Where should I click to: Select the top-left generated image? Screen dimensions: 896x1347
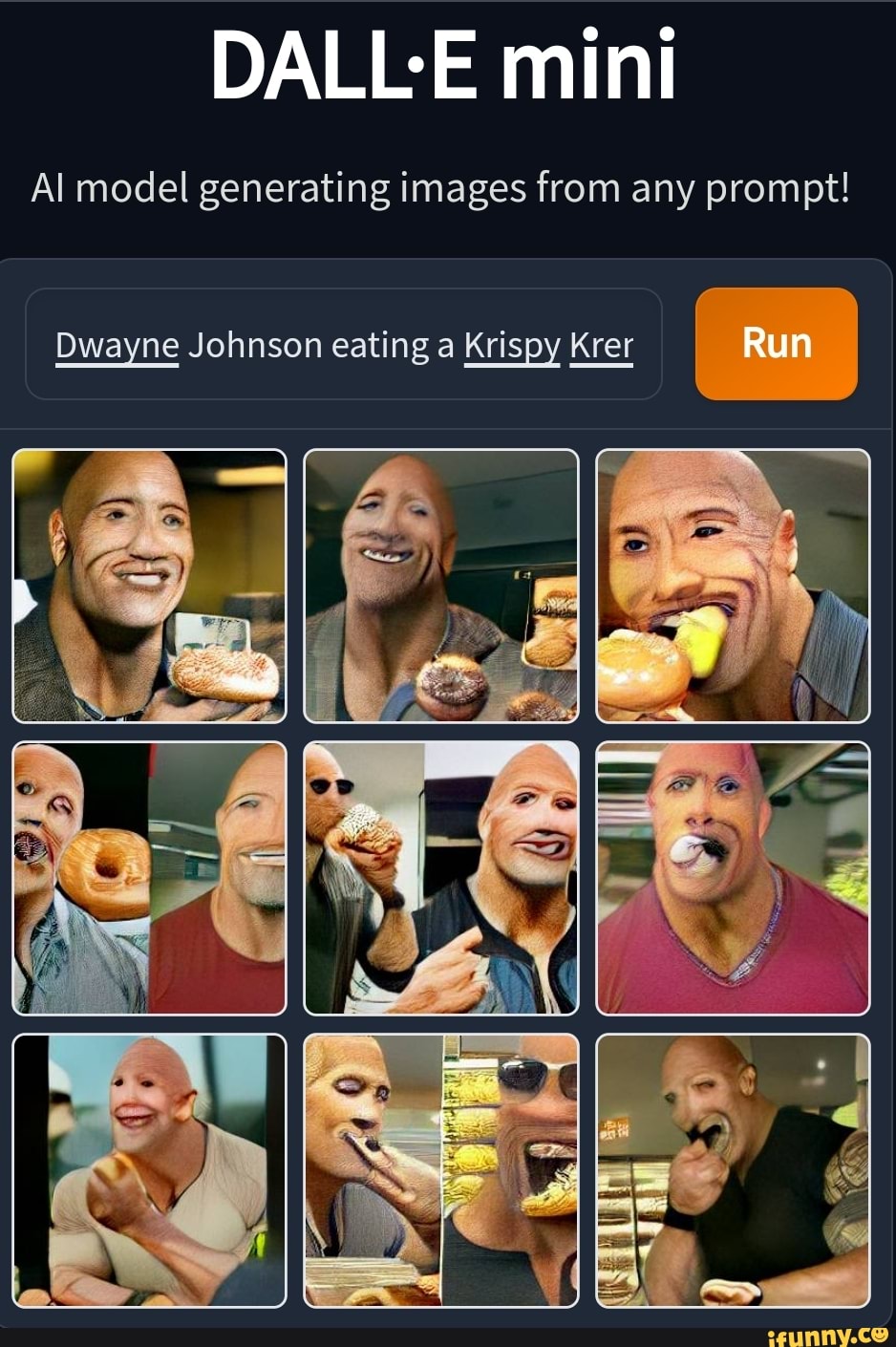point(149,586)
